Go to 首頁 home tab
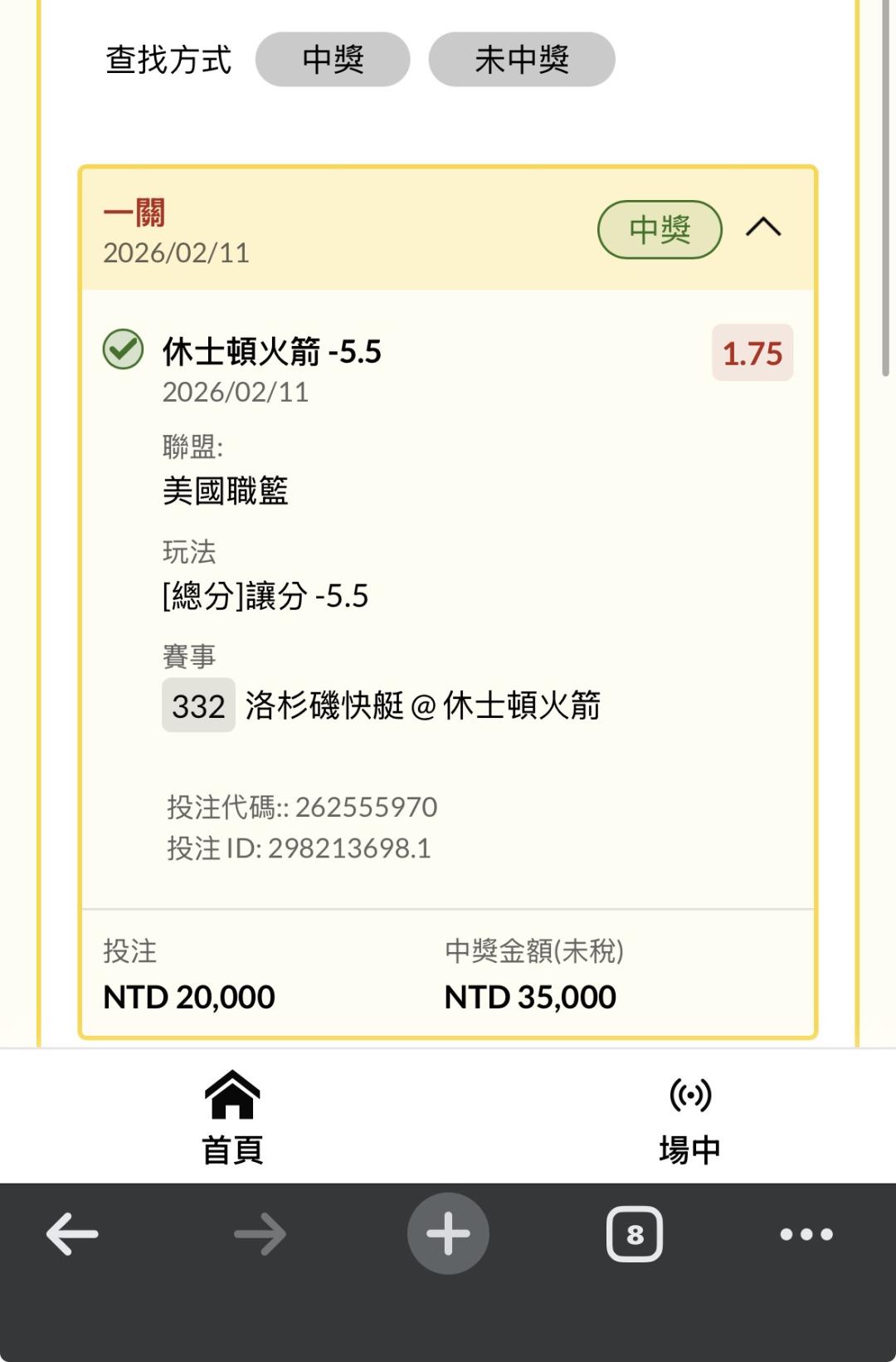Viewport: 896px width, 1362px height. pyautogui.click(x=232, y=1117)
